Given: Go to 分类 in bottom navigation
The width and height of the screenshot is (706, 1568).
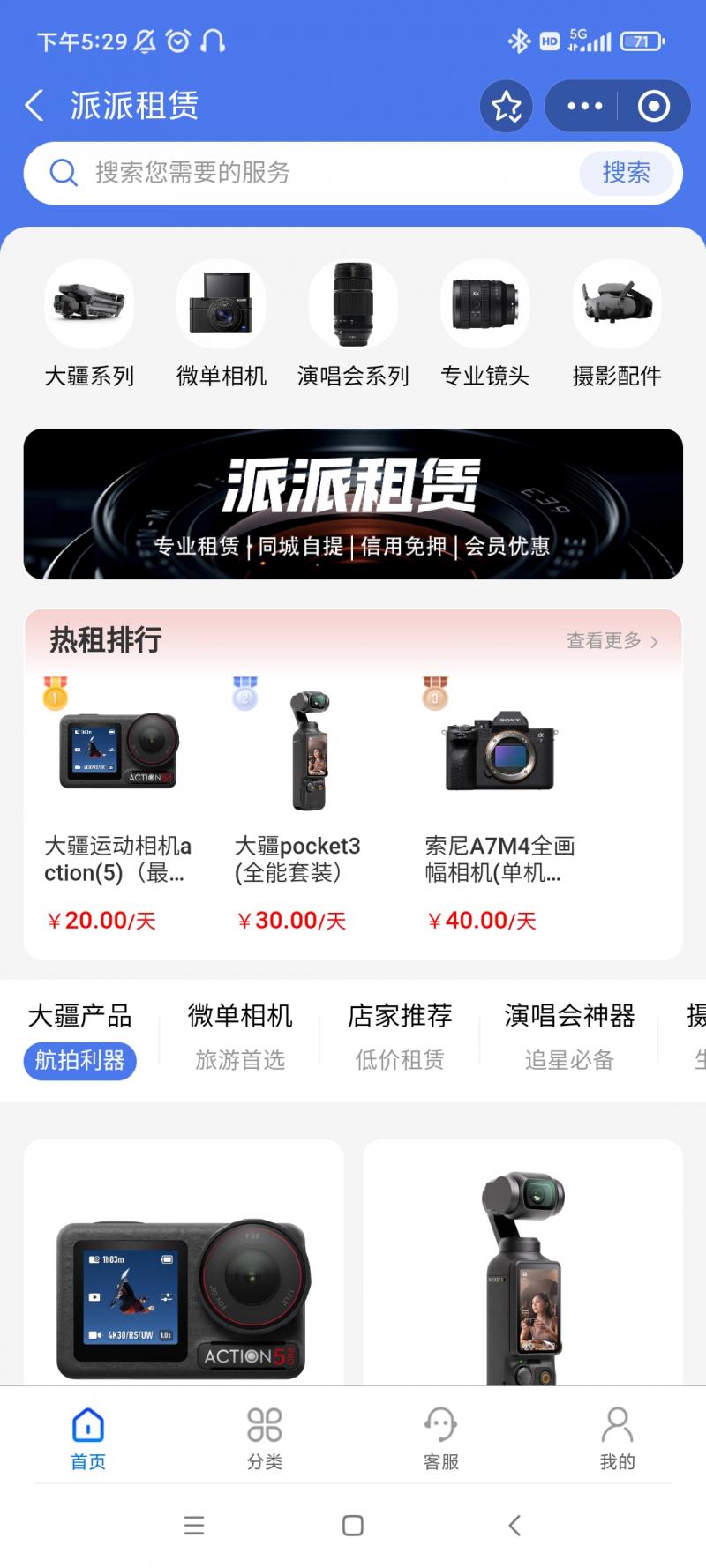Looking at the screenshot, I should click(x=265, y=1437).
